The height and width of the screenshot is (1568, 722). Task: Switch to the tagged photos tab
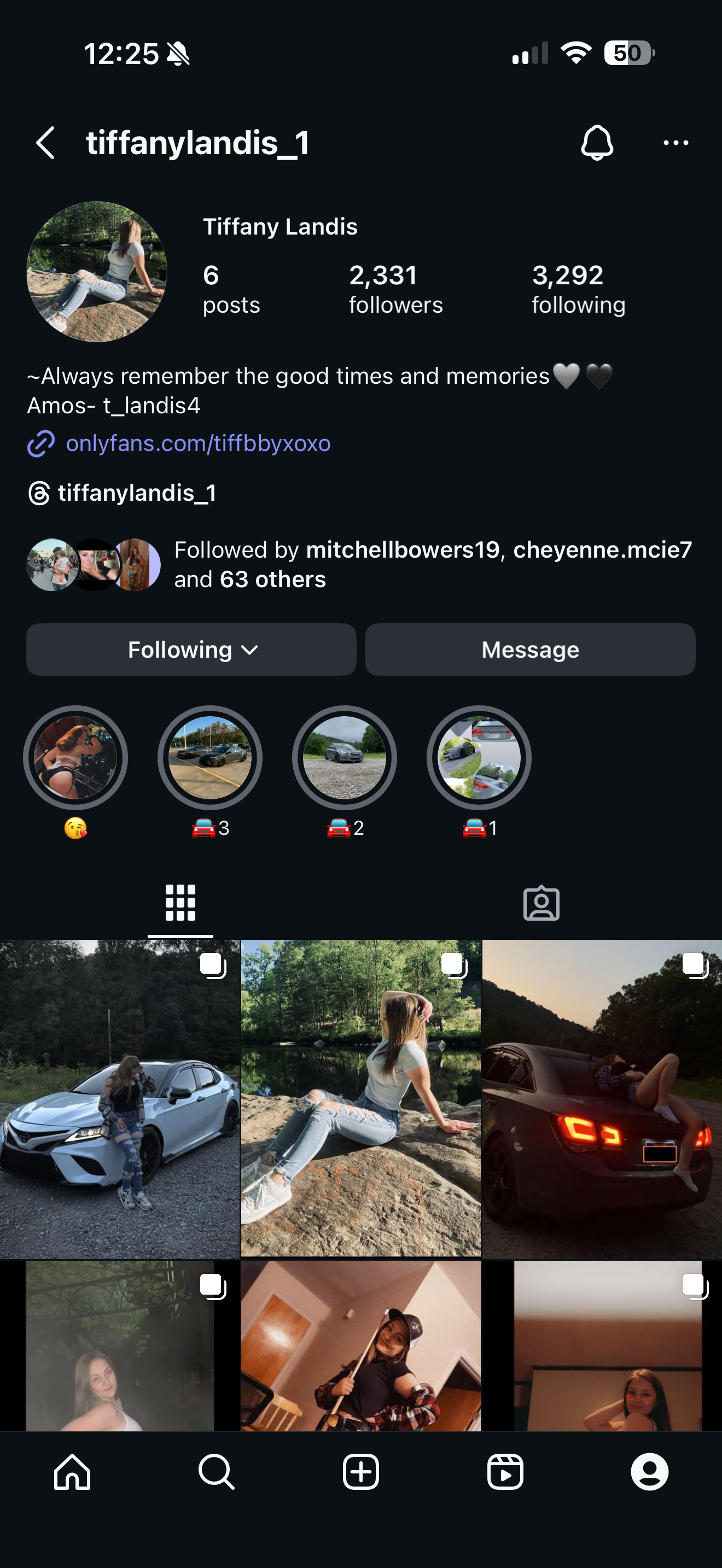pos(541,903)
